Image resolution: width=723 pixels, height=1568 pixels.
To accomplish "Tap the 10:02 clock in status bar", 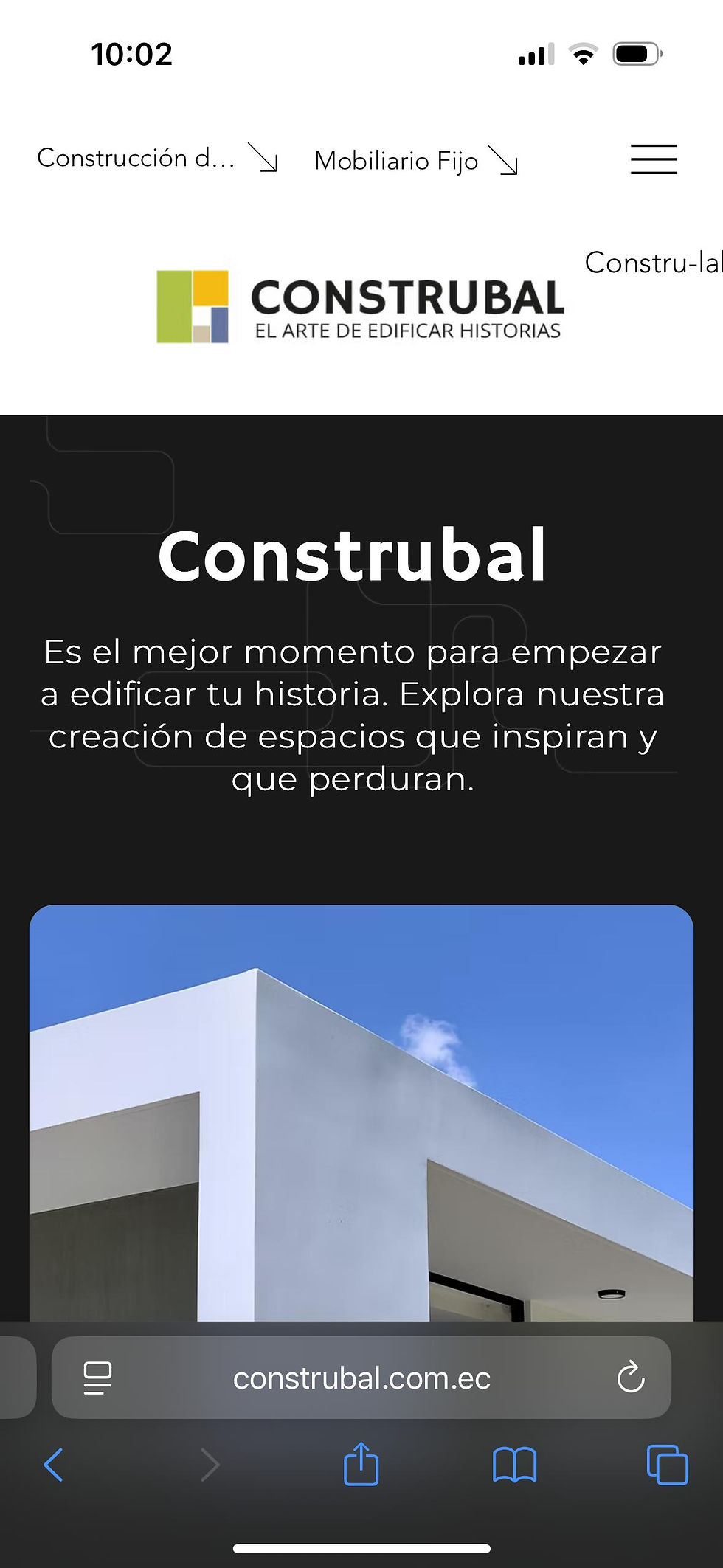I will pos(131,53).
